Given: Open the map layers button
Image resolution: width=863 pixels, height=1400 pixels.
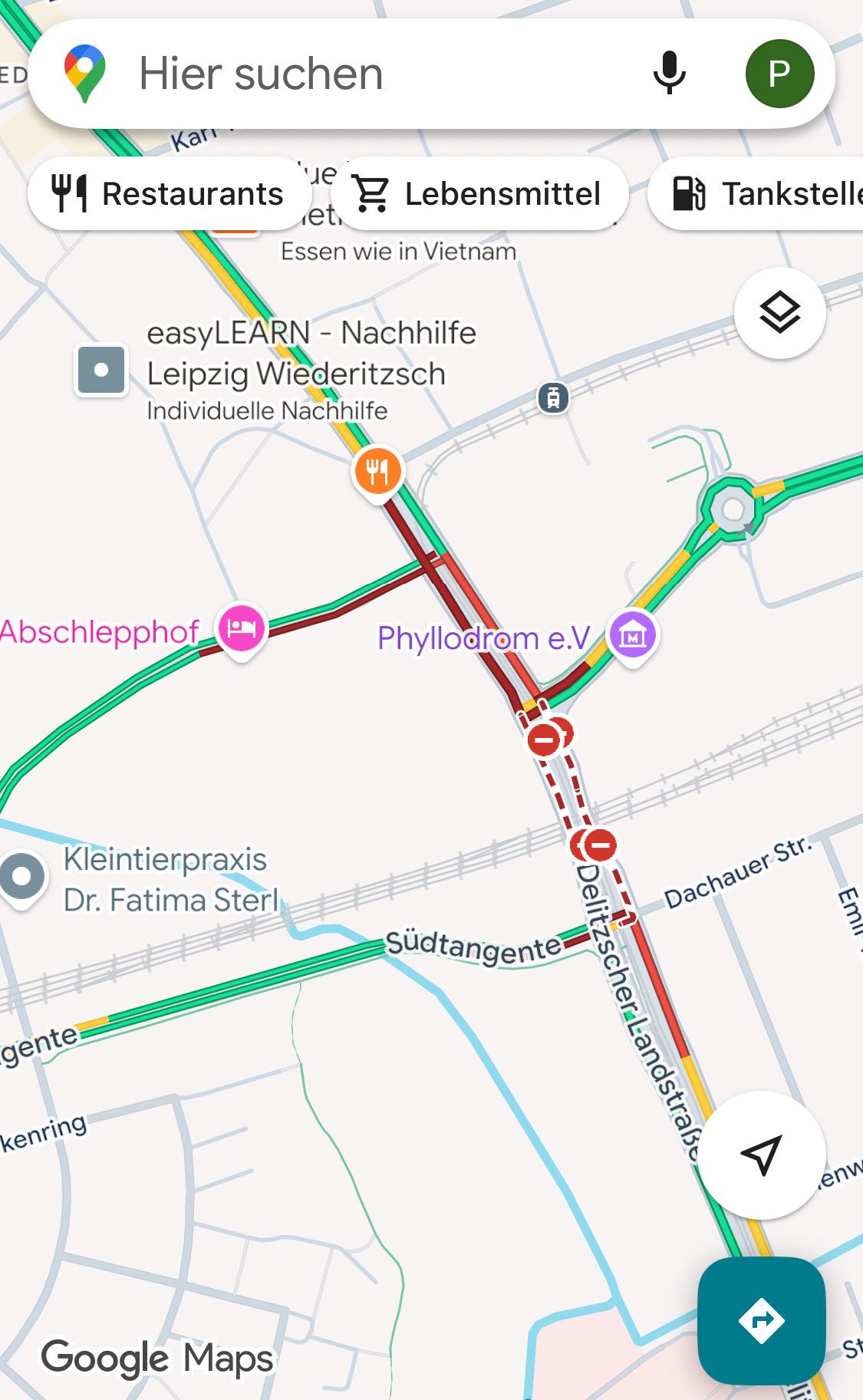Looking at the screenshot, I should [779, 313].
